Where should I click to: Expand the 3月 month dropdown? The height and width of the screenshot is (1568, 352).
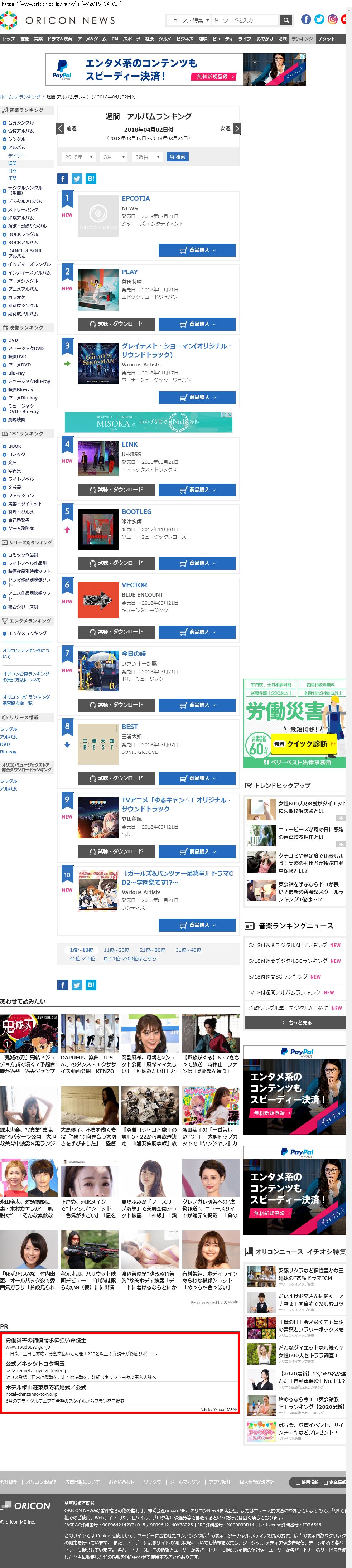[114, 157]
